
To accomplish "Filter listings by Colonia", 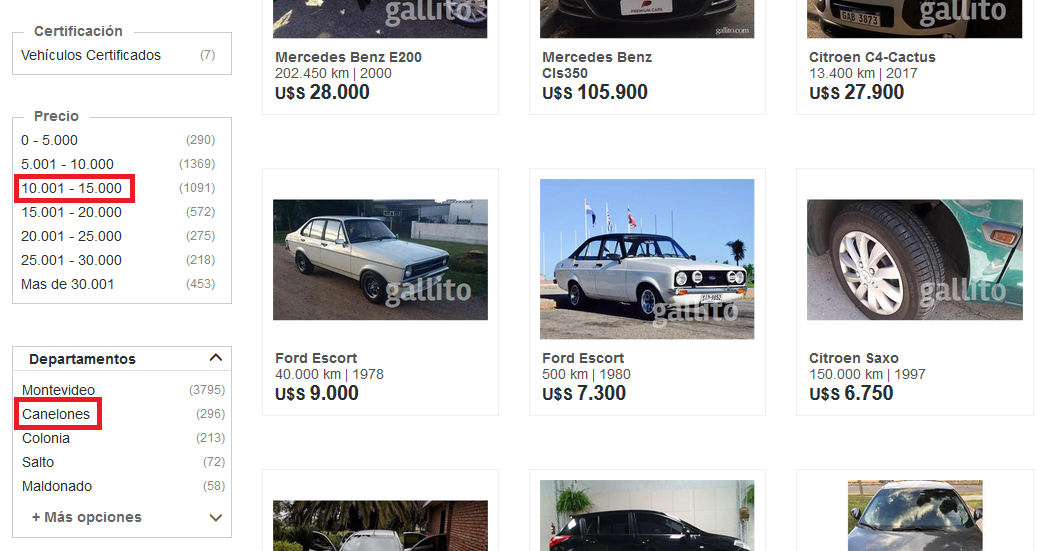I will [46, 438].
